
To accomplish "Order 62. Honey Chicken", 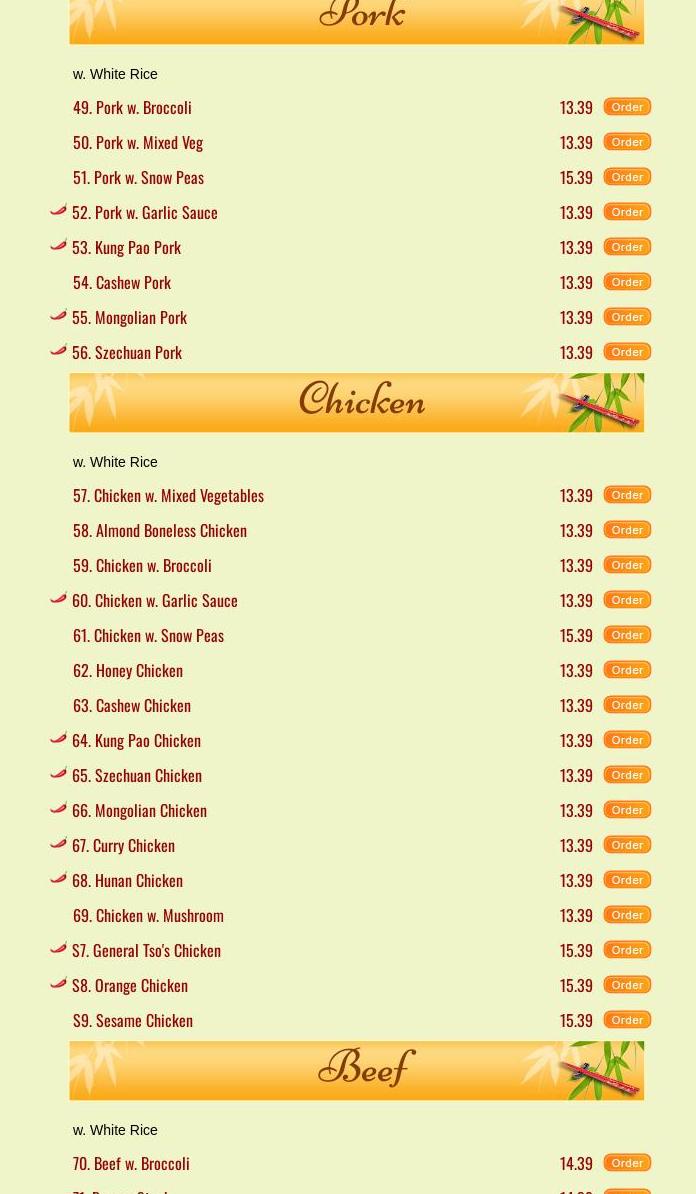I will click(627, 670).
